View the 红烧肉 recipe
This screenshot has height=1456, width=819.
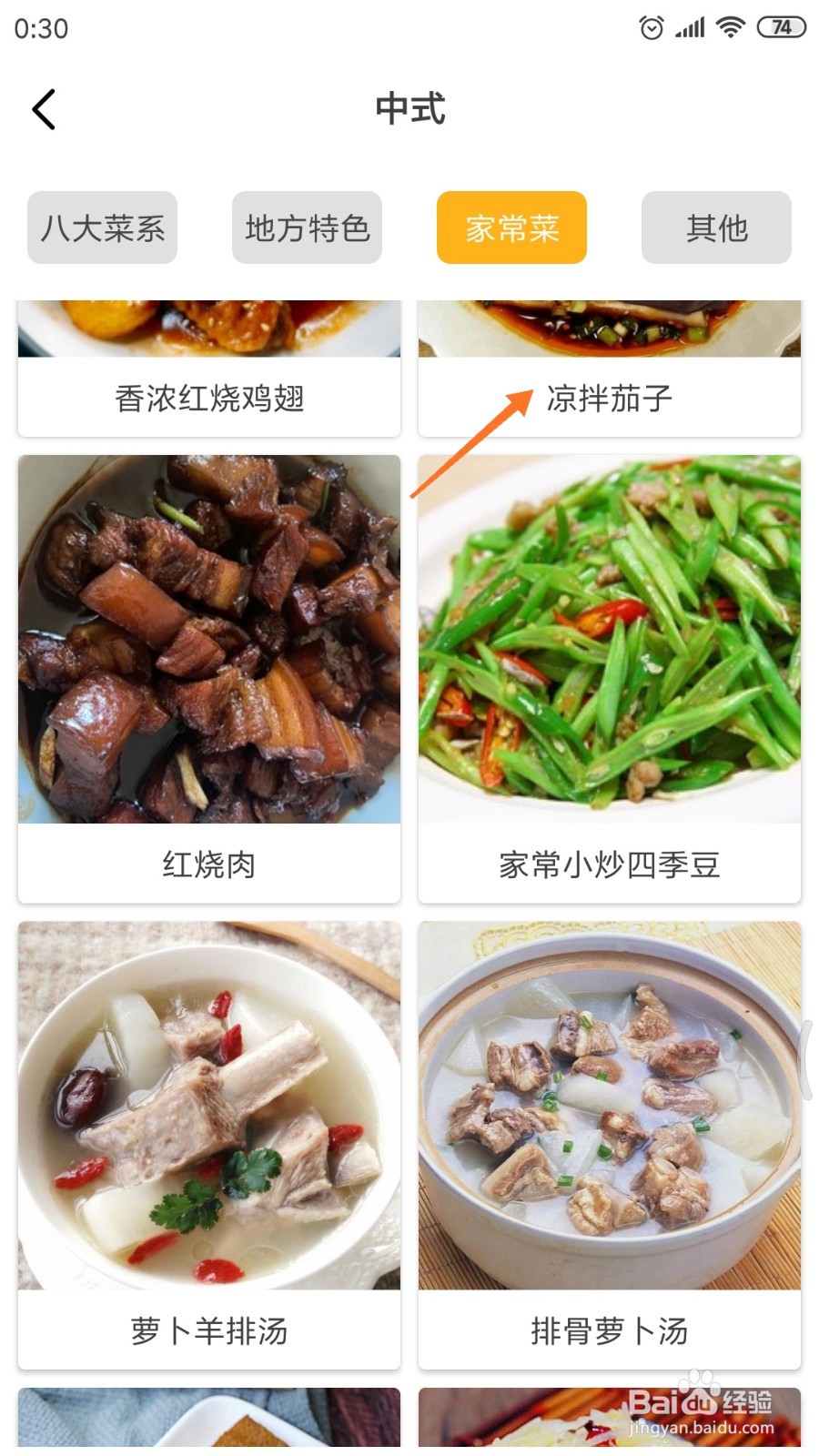[209, 678]
